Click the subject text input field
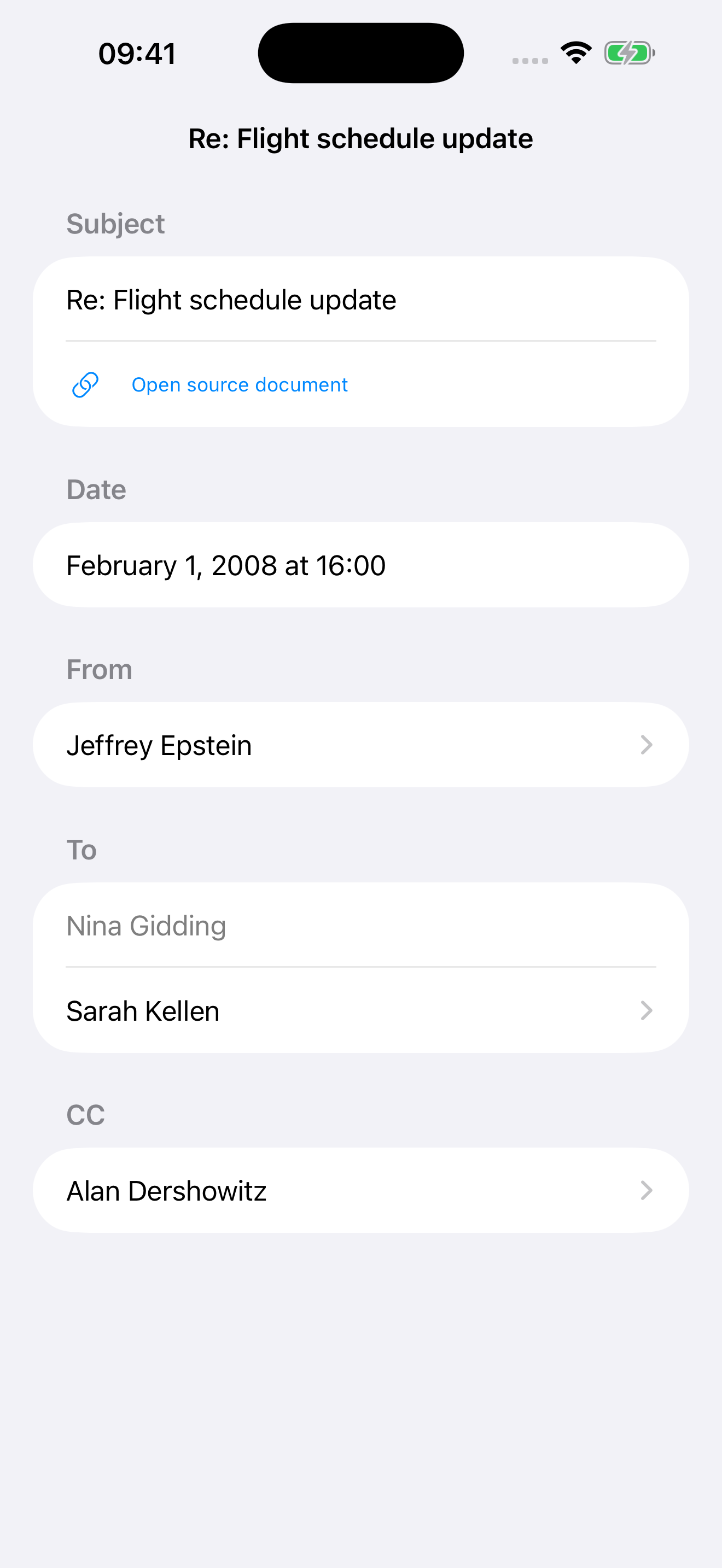 click(361, 299)
